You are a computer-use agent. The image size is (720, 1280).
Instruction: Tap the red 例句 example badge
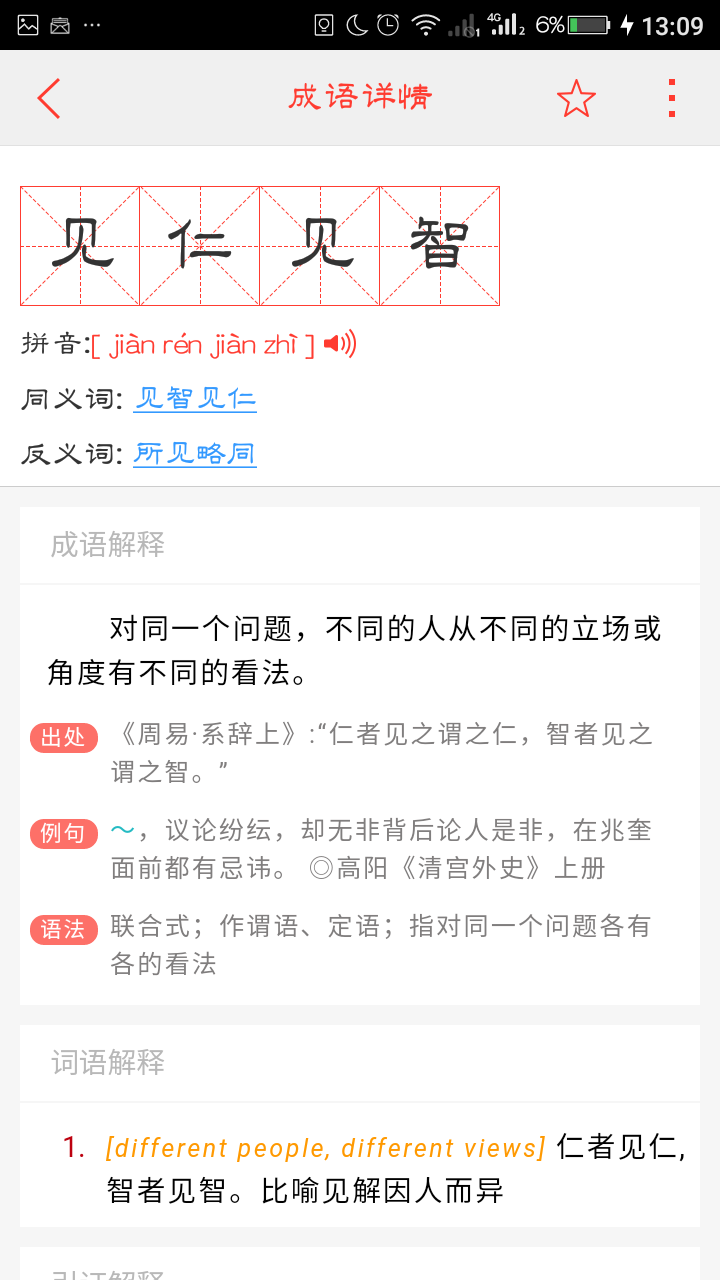(x=62, y=833)
